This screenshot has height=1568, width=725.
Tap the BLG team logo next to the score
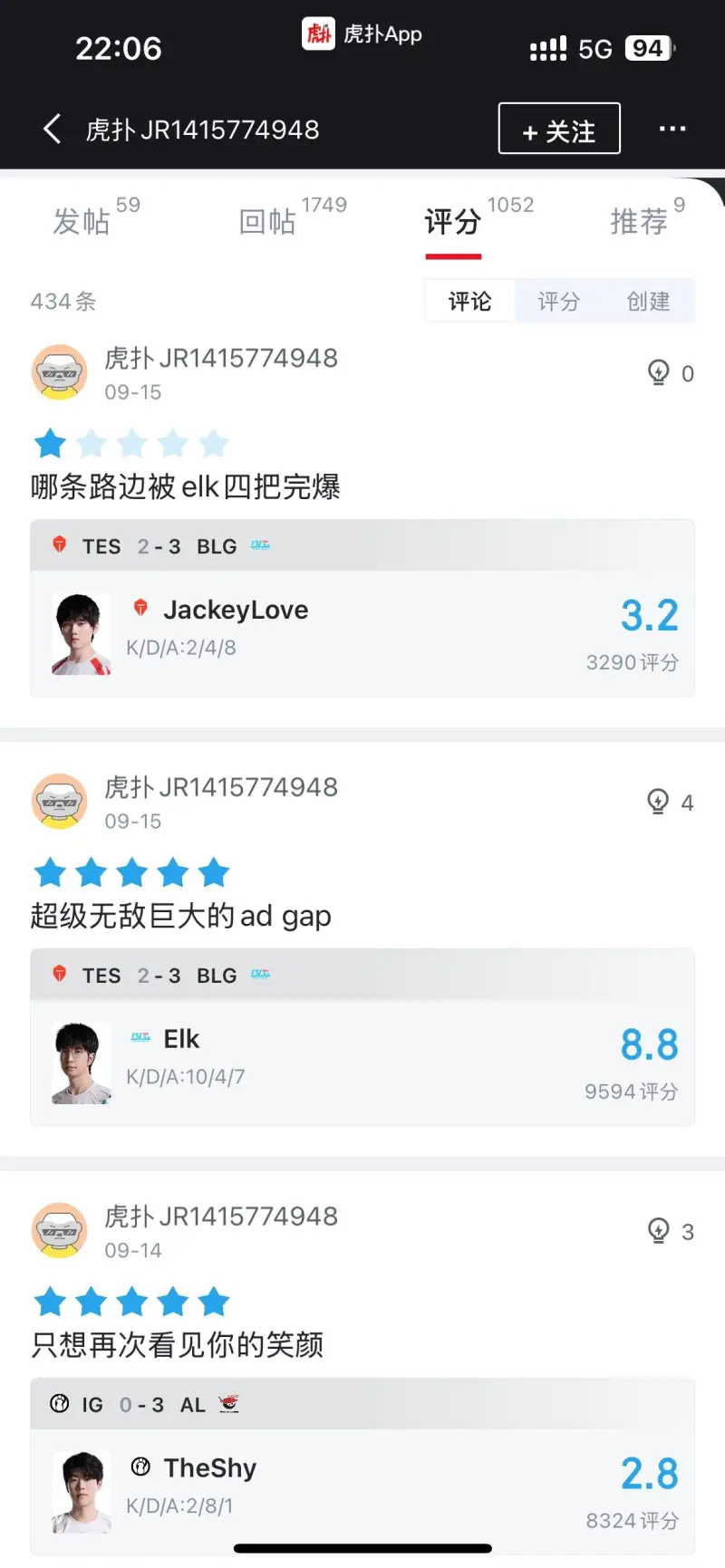pyautogui.click(x=260, y=545)
